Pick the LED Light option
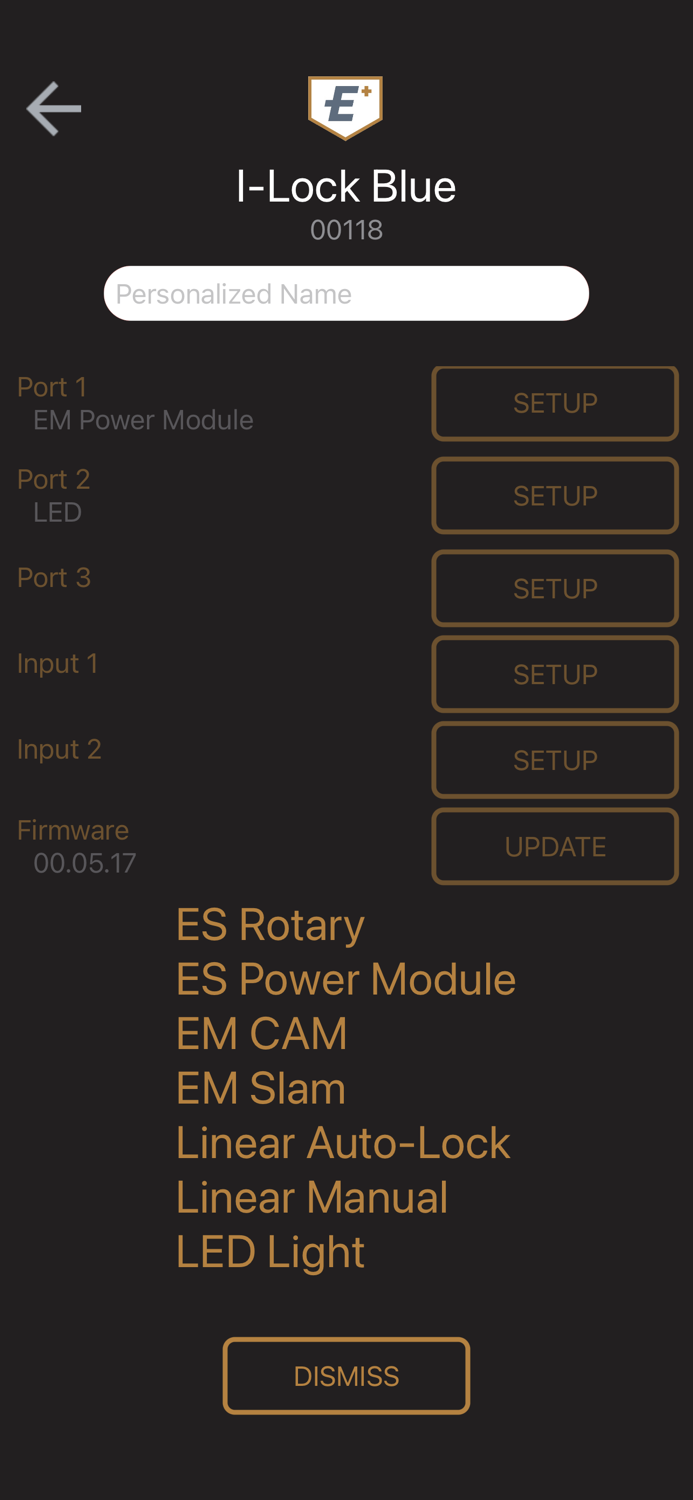 pos(271,1252)
